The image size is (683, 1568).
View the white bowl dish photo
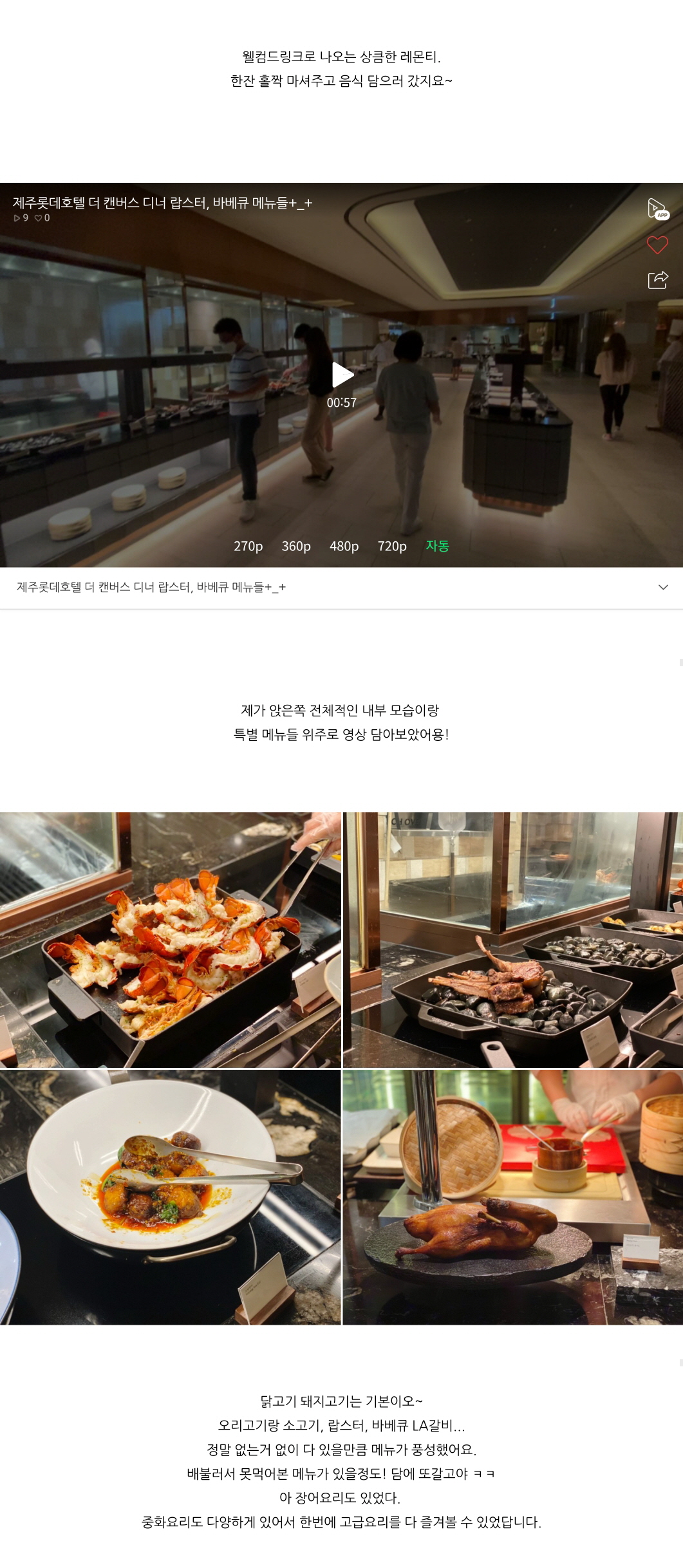coord(170,1197)
